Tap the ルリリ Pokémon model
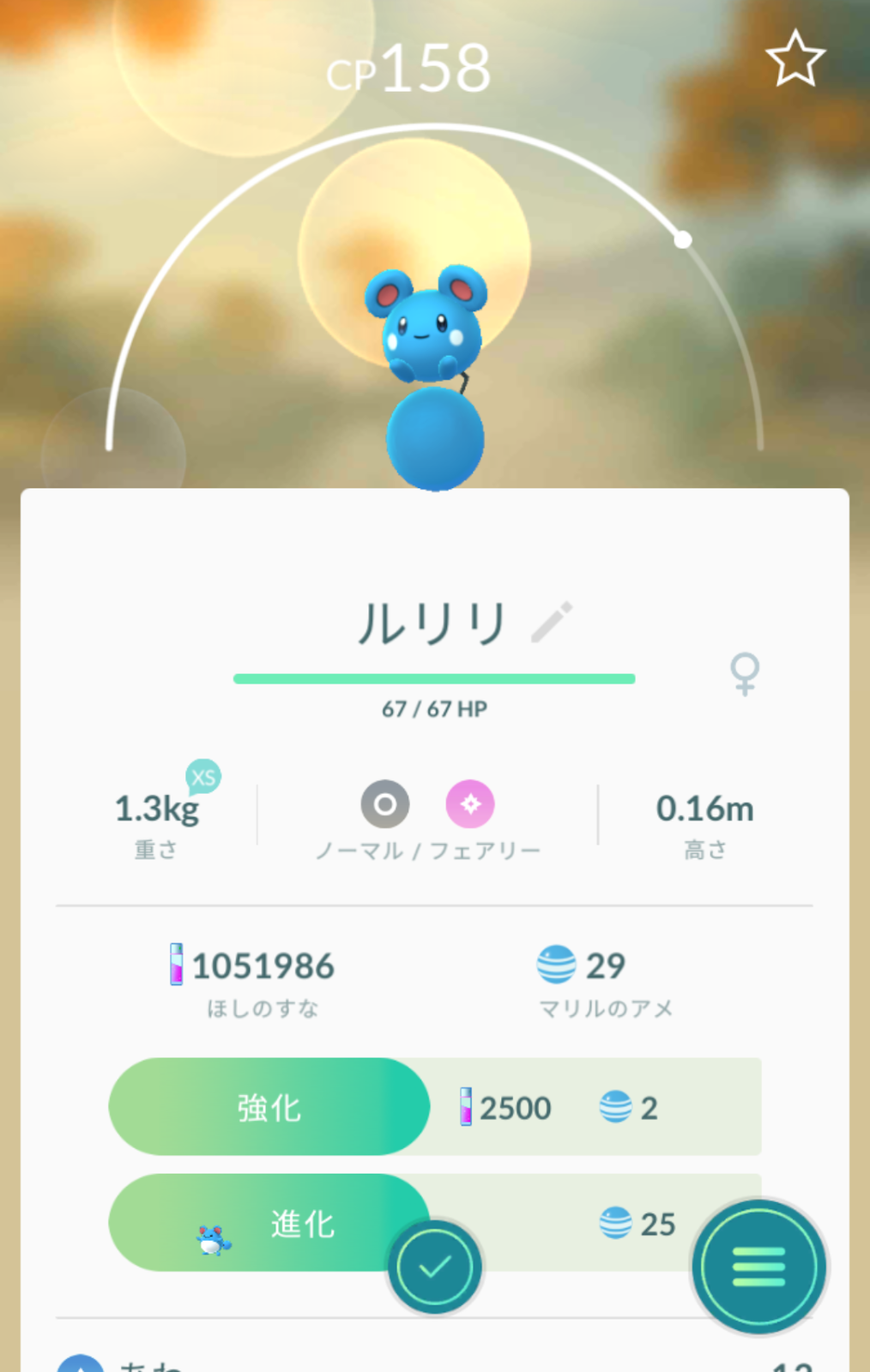 point(429,369)
